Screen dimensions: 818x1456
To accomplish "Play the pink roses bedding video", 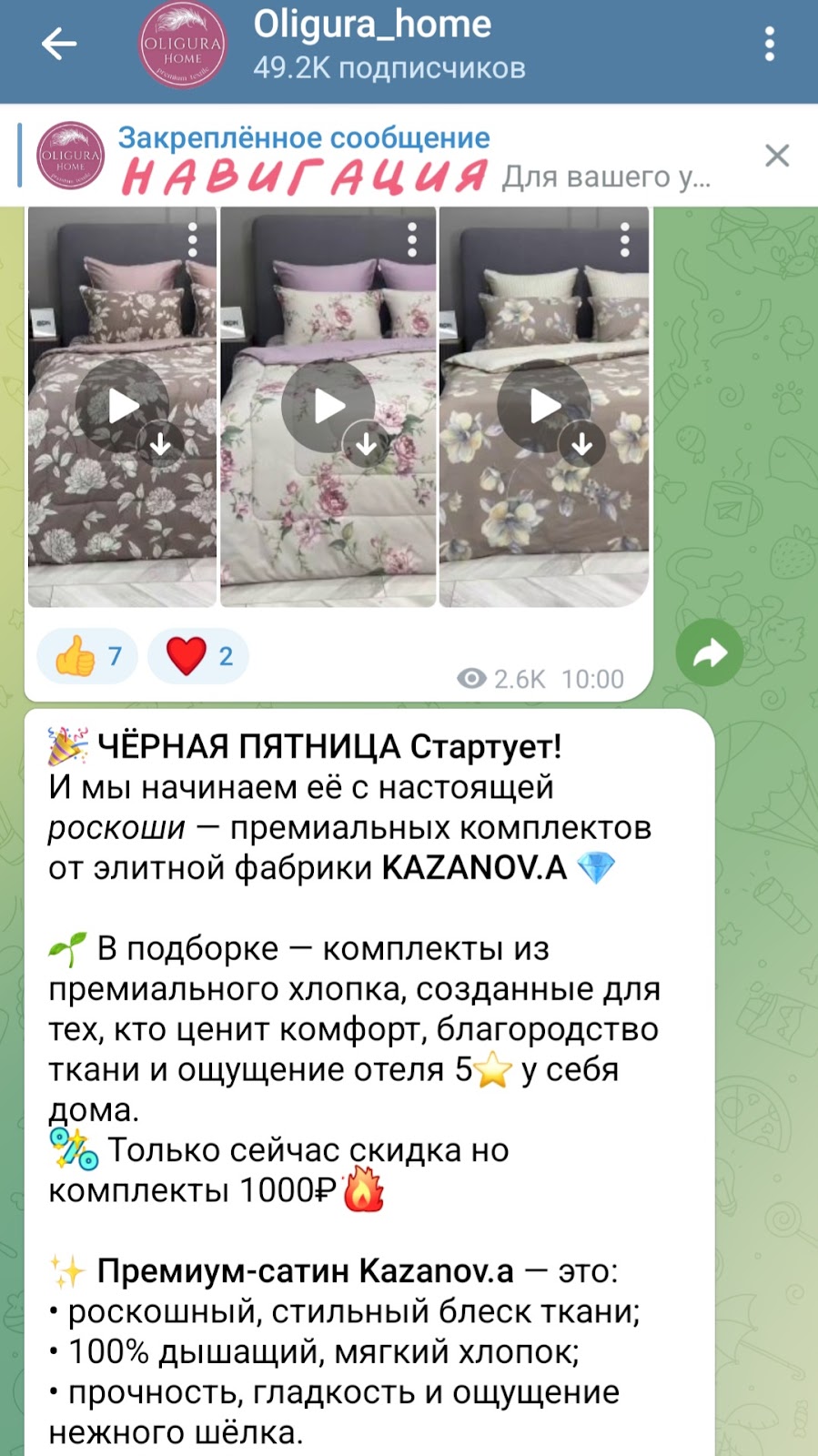I will coord(328,406).
